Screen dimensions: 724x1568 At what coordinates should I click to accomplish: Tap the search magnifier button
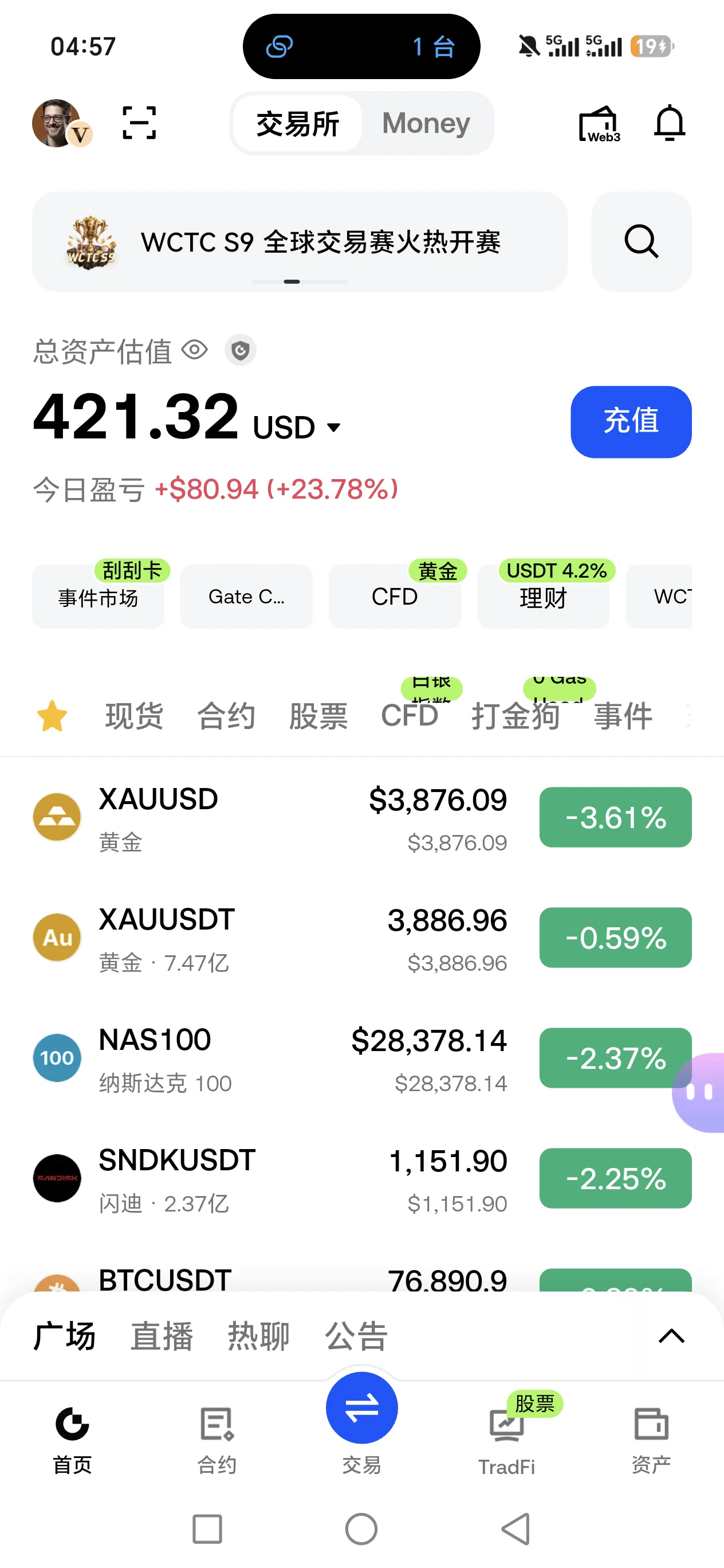pos(642,242)
